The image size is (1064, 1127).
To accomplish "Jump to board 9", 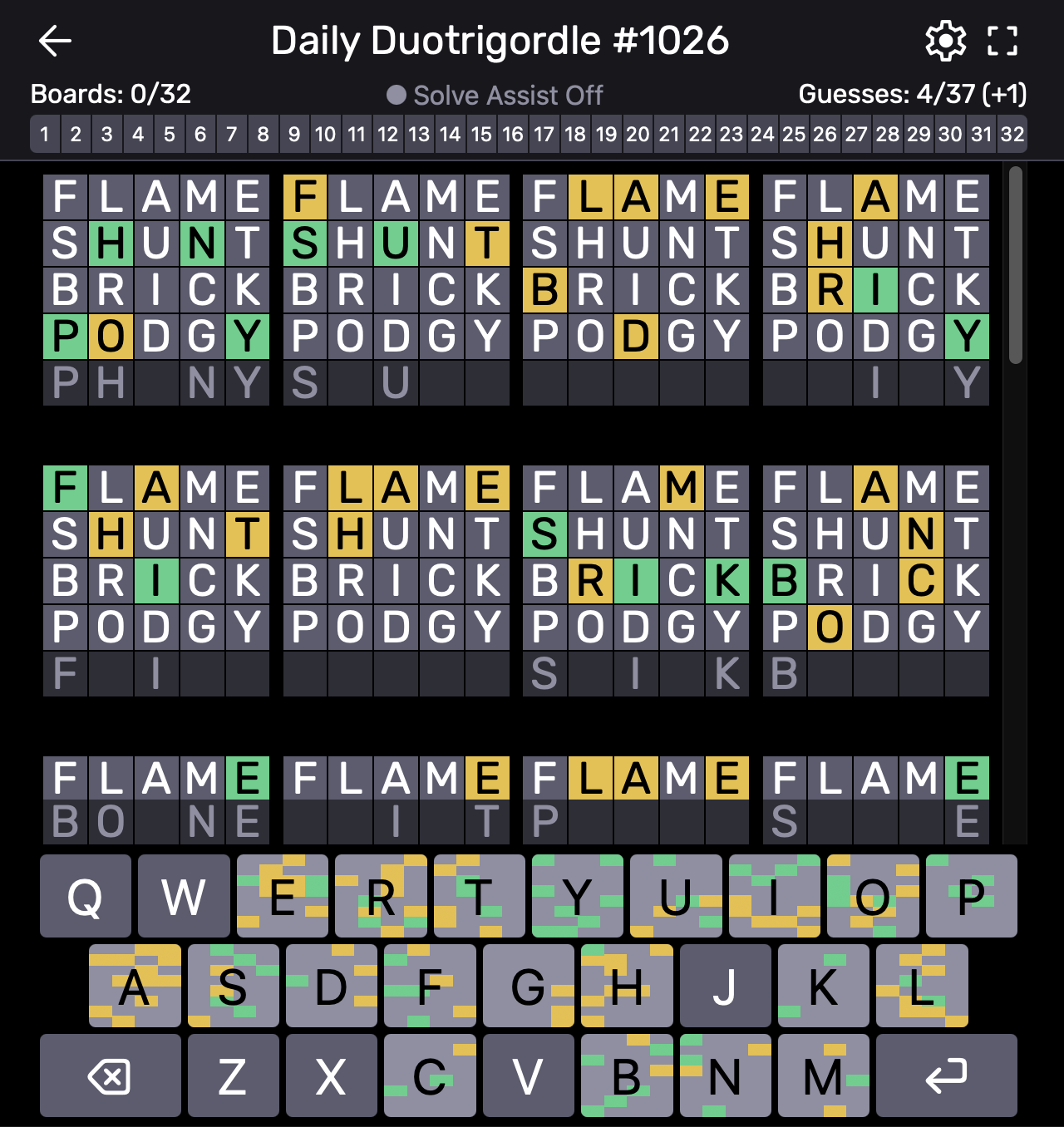I will [x=294, y=134].
